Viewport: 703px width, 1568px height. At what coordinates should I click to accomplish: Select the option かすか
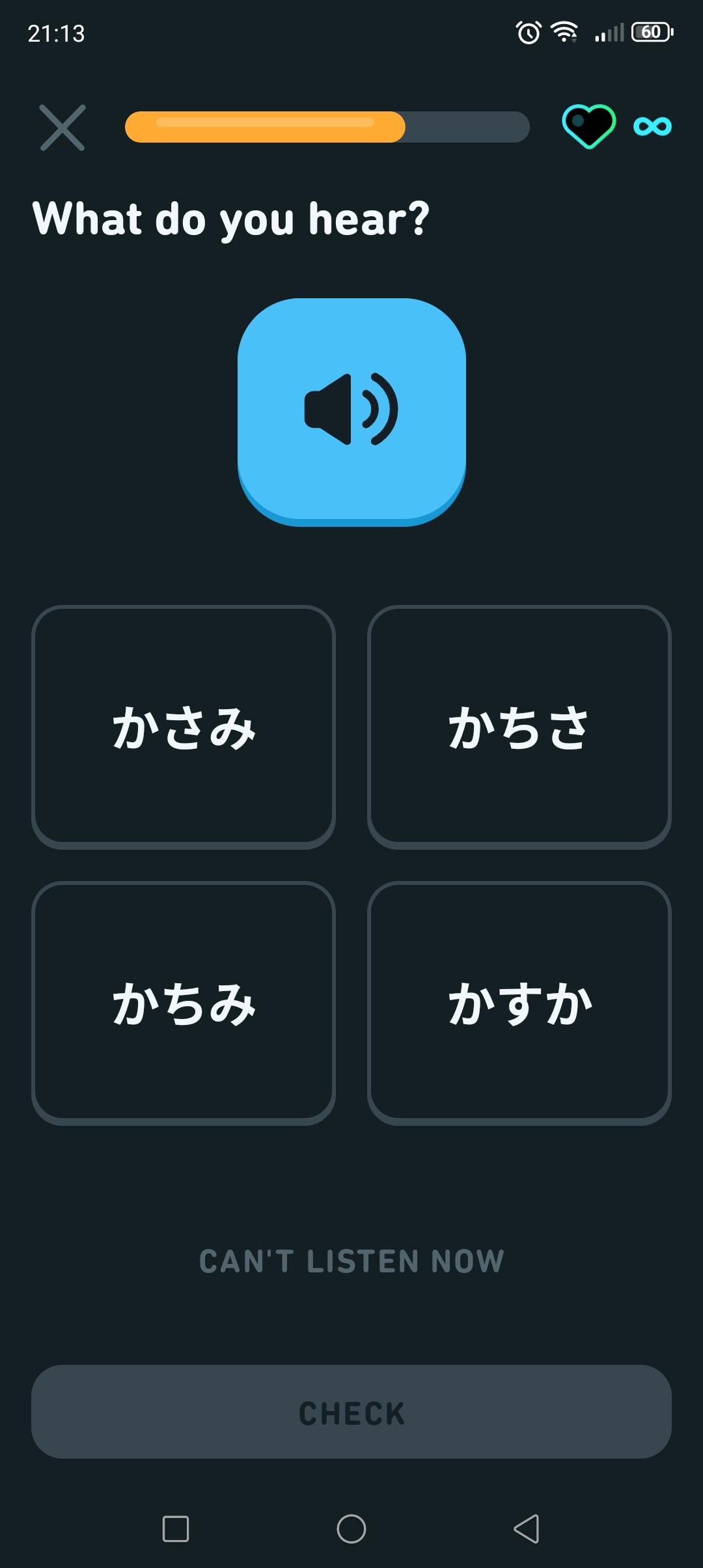(x=519, y=1003)
